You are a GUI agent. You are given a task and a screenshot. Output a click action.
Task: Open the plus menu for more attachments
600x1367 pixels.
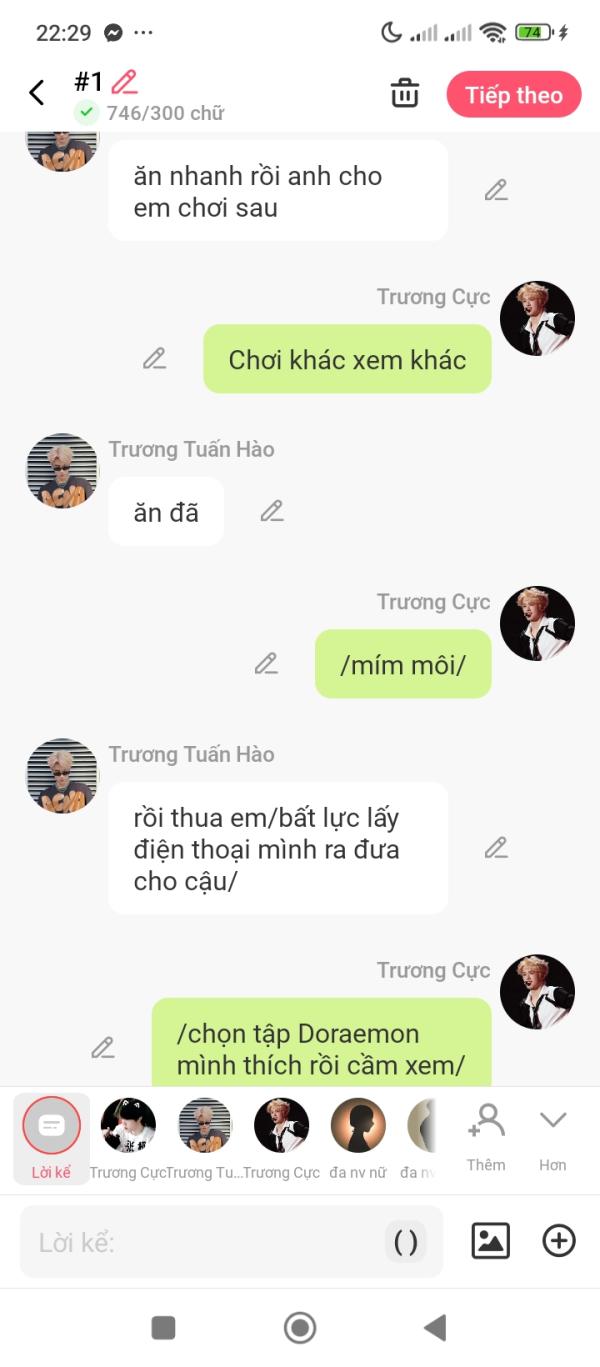pyautogui.click(x=559, y=1241)
